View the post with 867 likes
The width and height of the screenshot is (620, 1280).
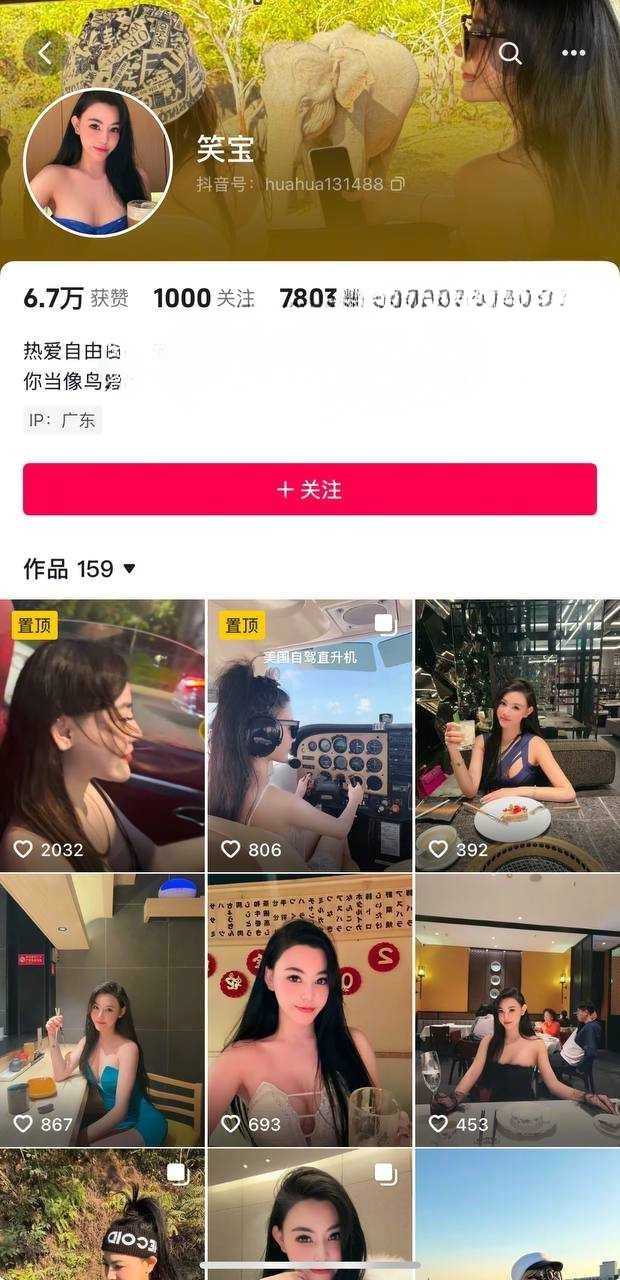point(102,1010)
